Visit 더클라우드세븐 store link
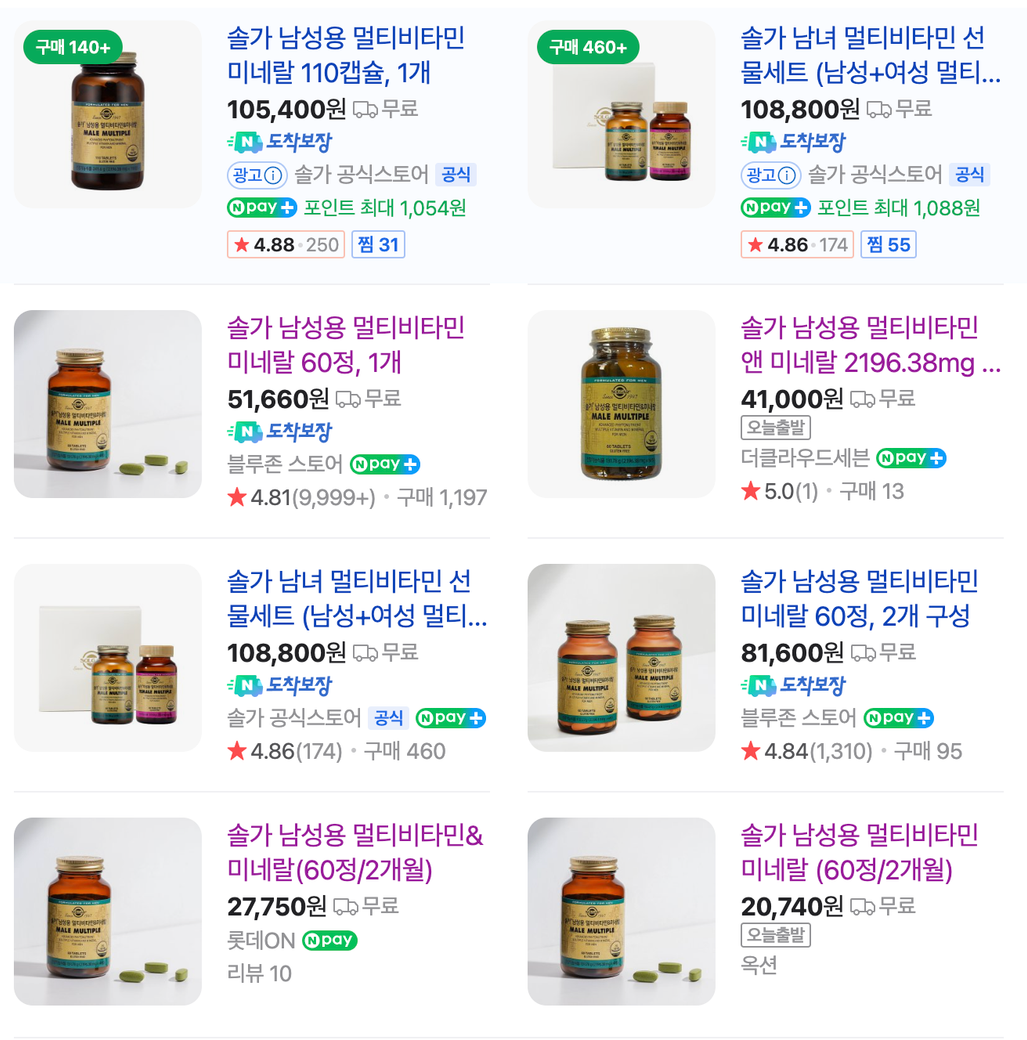Image resolution: width=1027 pixels, height=1040 pixels. pos(805,458)
